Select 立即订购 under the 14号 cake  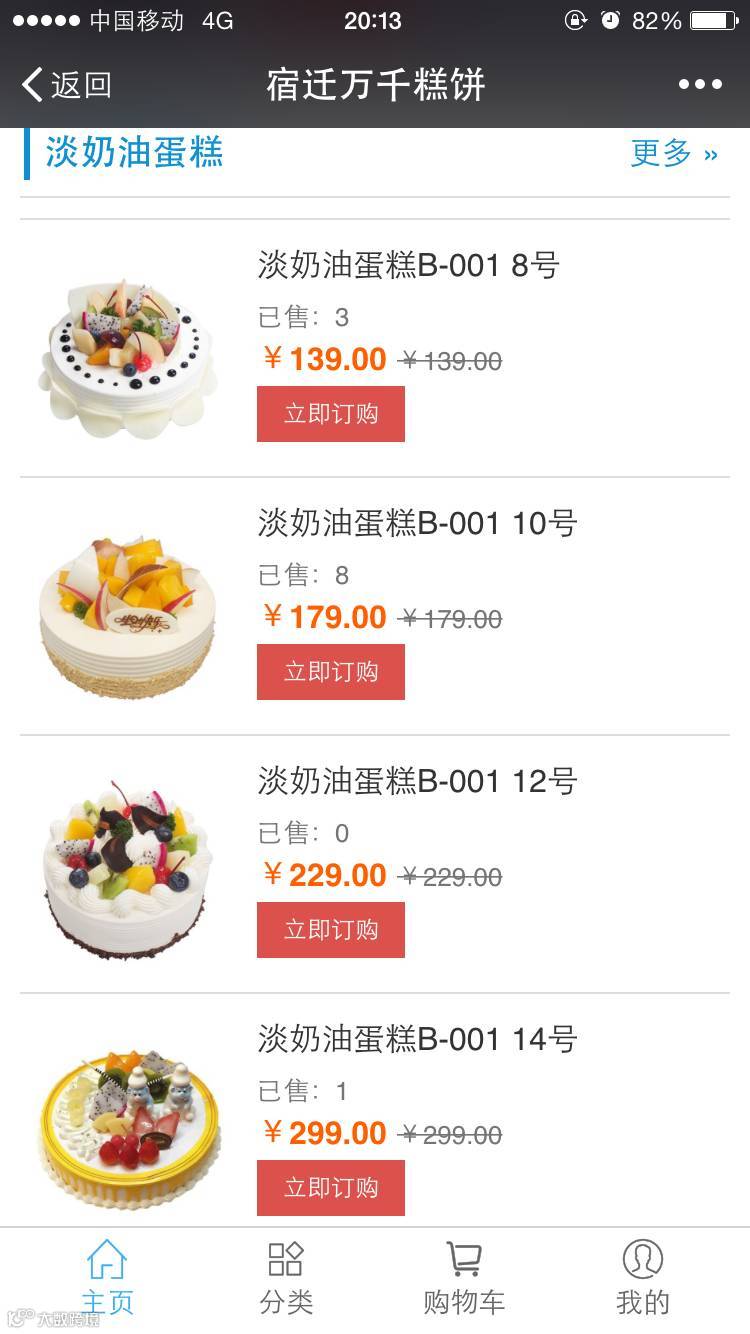(331, 1188)
